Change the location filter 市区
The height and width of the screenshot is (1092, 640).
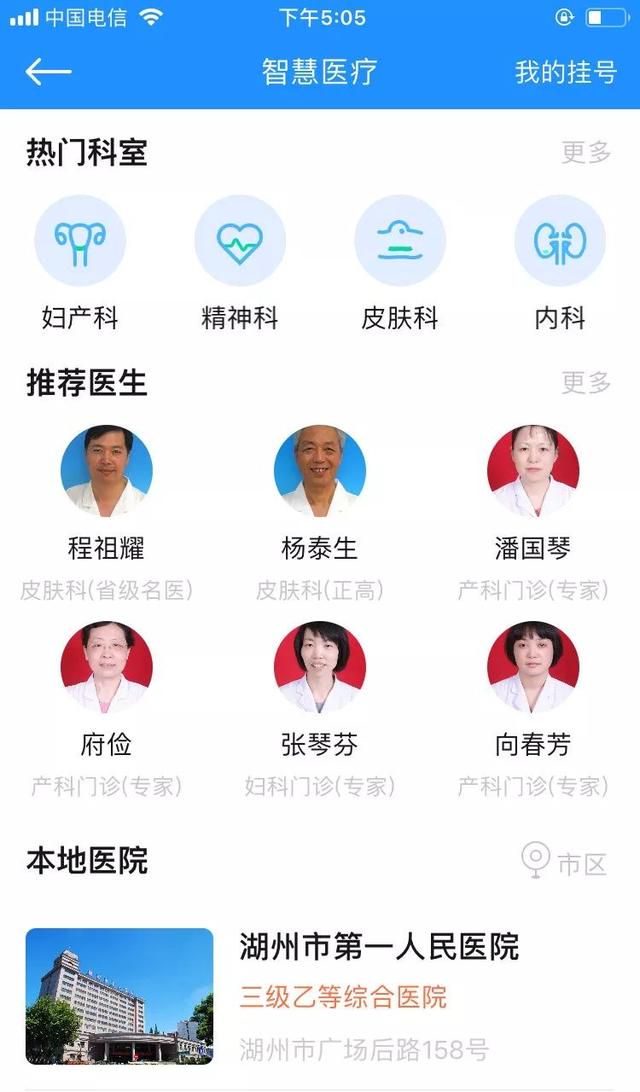click(564, 862)
